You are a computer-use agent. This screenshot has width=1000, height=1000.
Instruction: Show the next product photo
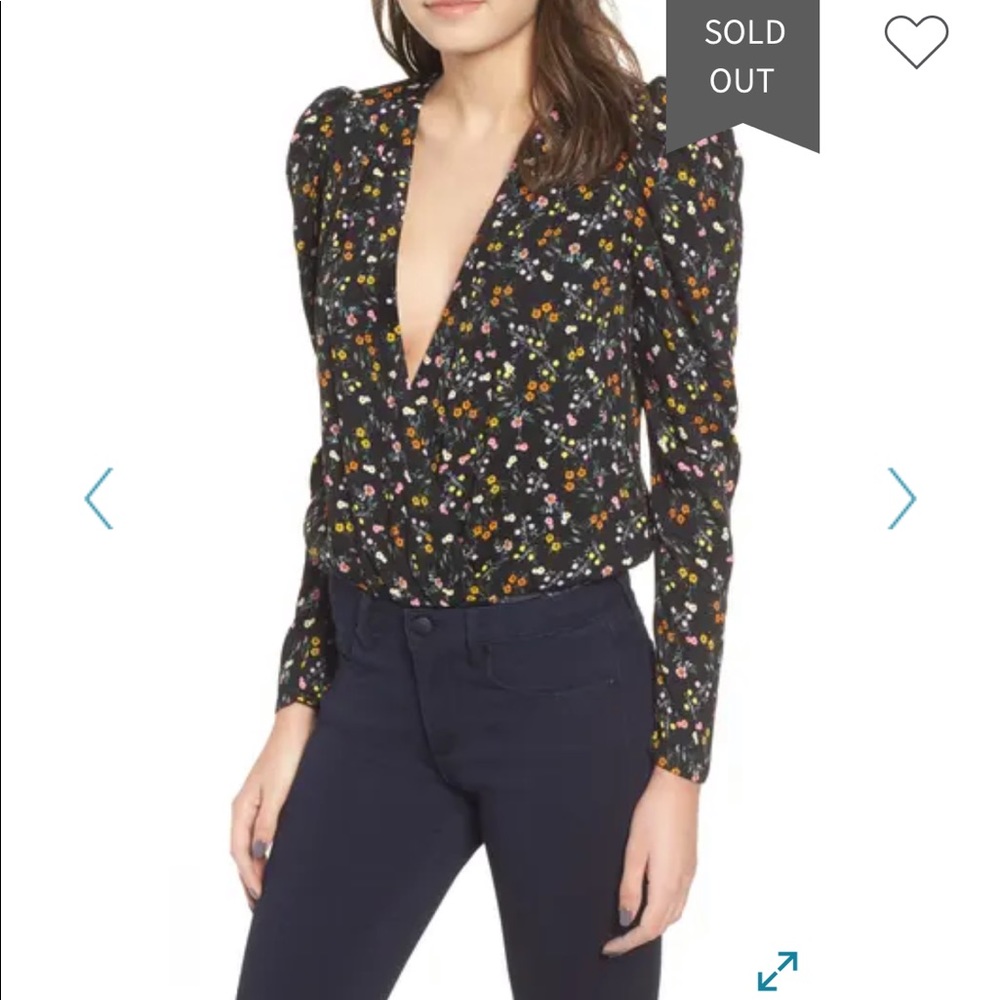coord(901,498)
